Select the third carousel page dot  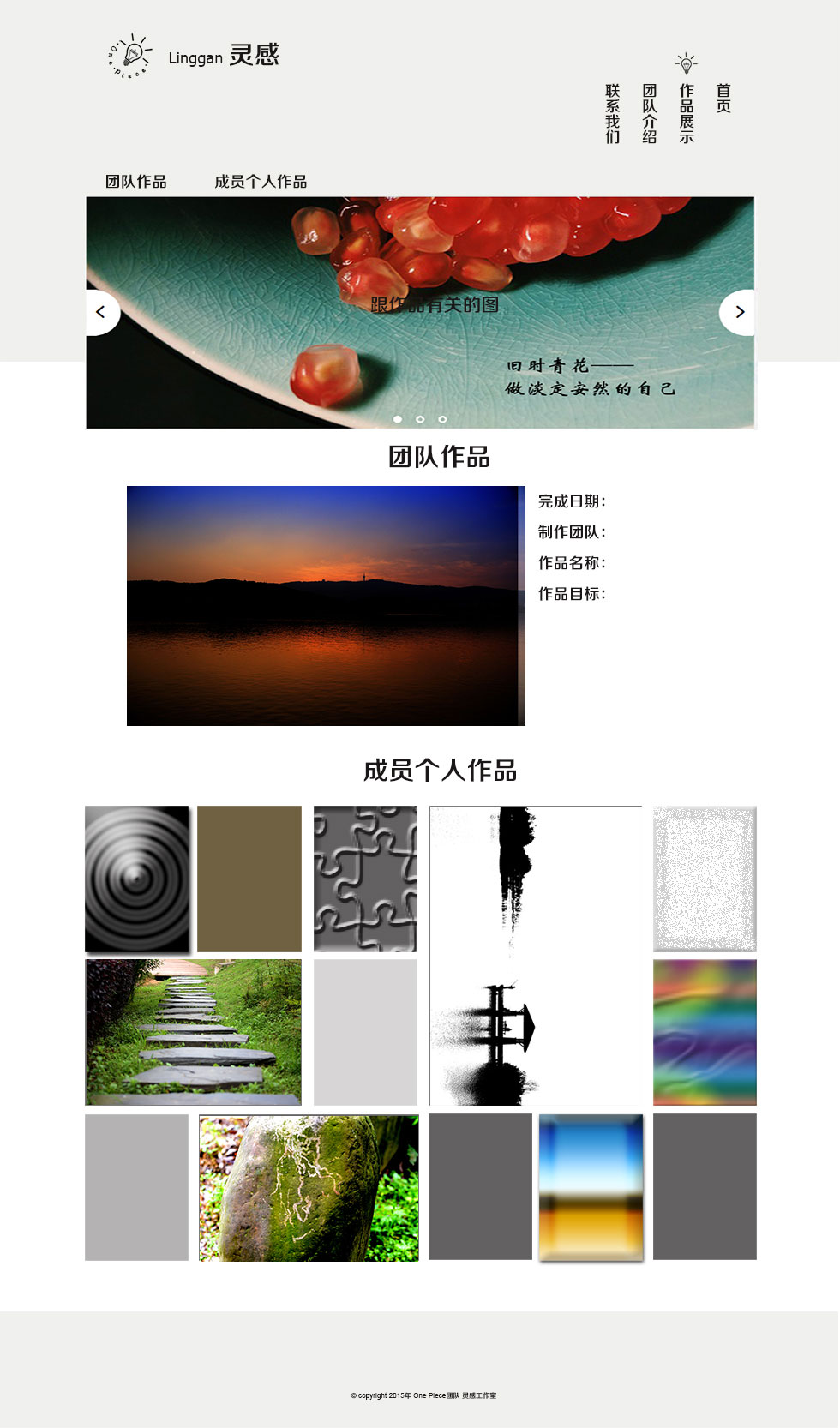(x=442, y=419)
